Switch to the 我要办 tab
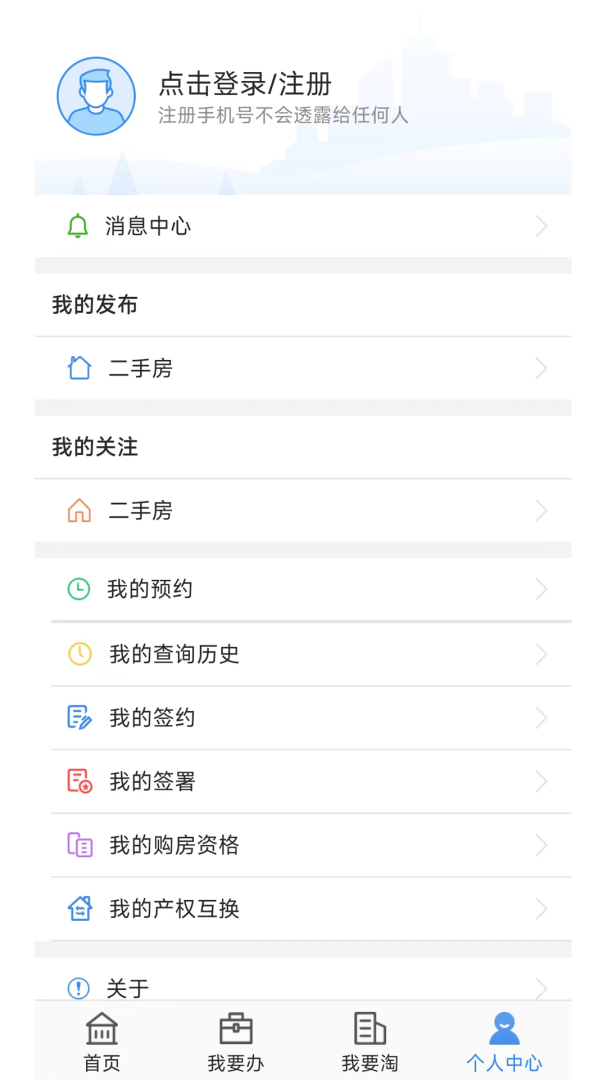Viewport: 607px width, 1080px height. (x=236, y=1041)
